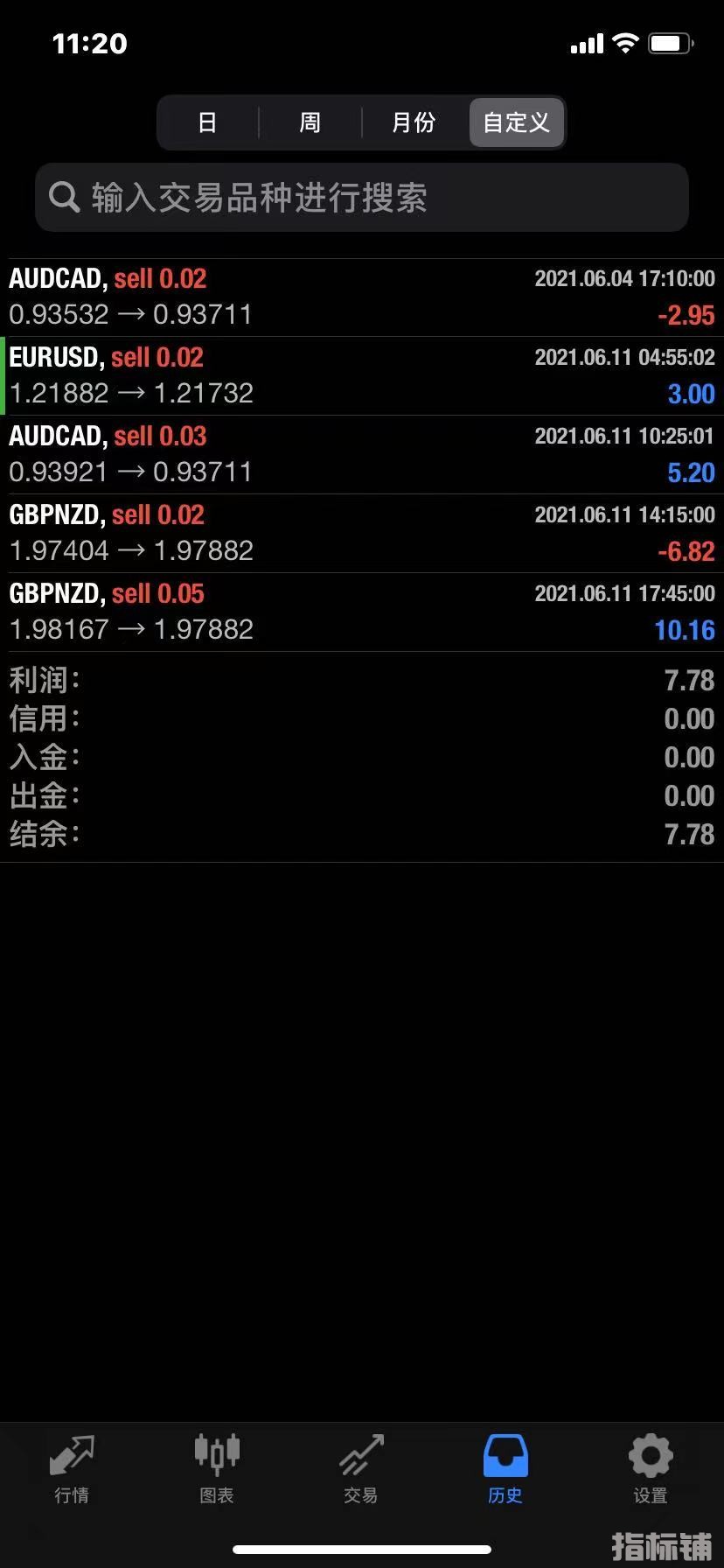Open the EURUSD sell 0.02 trade
Viewport: 724px width, 1568px height.
click(x=362, y=376)
